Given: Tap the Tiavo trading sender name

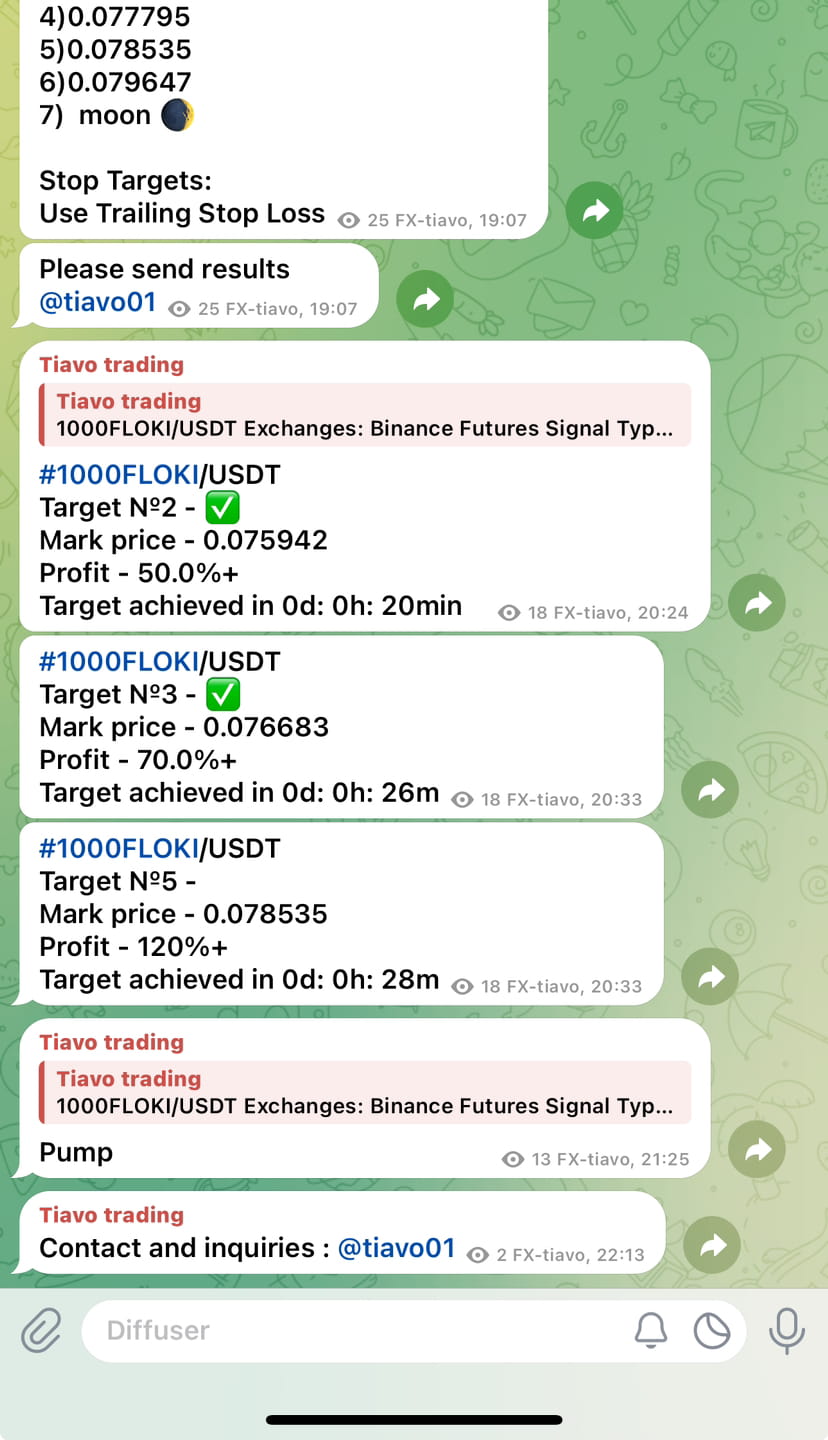Looking at the screenshot, I should 111,364.
